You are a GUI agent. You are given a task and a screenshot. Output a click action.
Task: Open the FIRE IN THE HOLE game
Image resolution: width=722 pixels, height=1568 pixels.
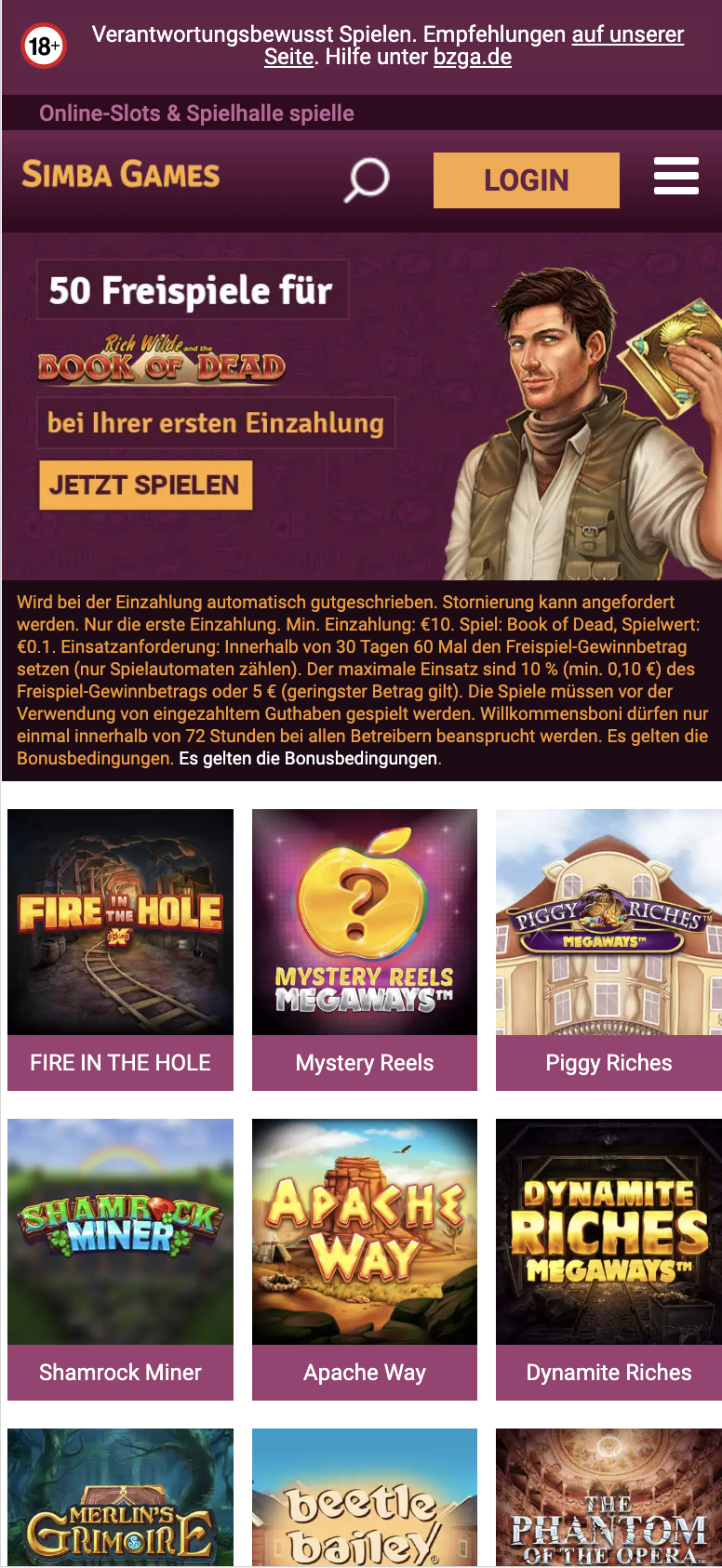[120, 949]
